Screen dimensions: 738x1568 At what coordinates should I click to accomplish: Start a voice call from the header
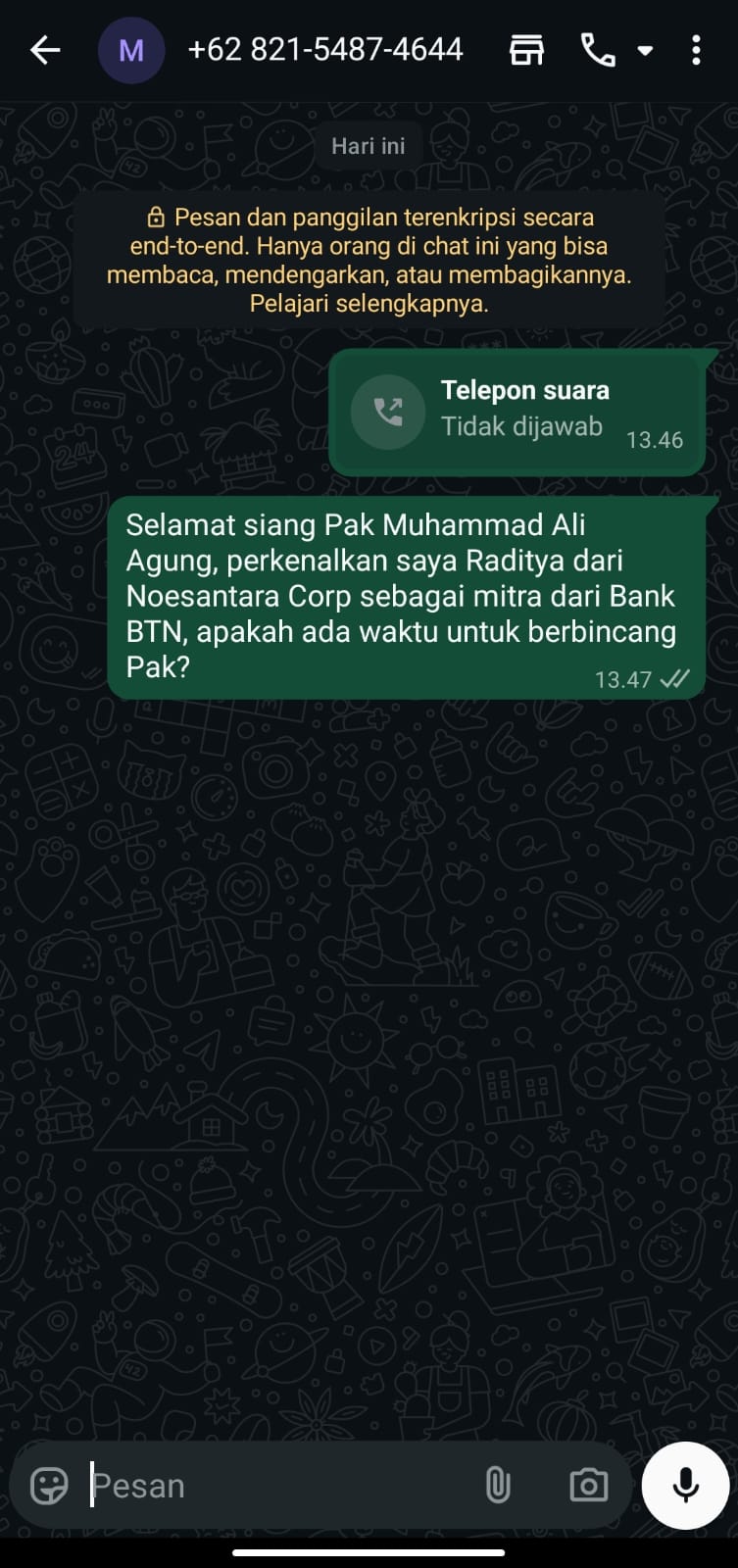[598, 50]
